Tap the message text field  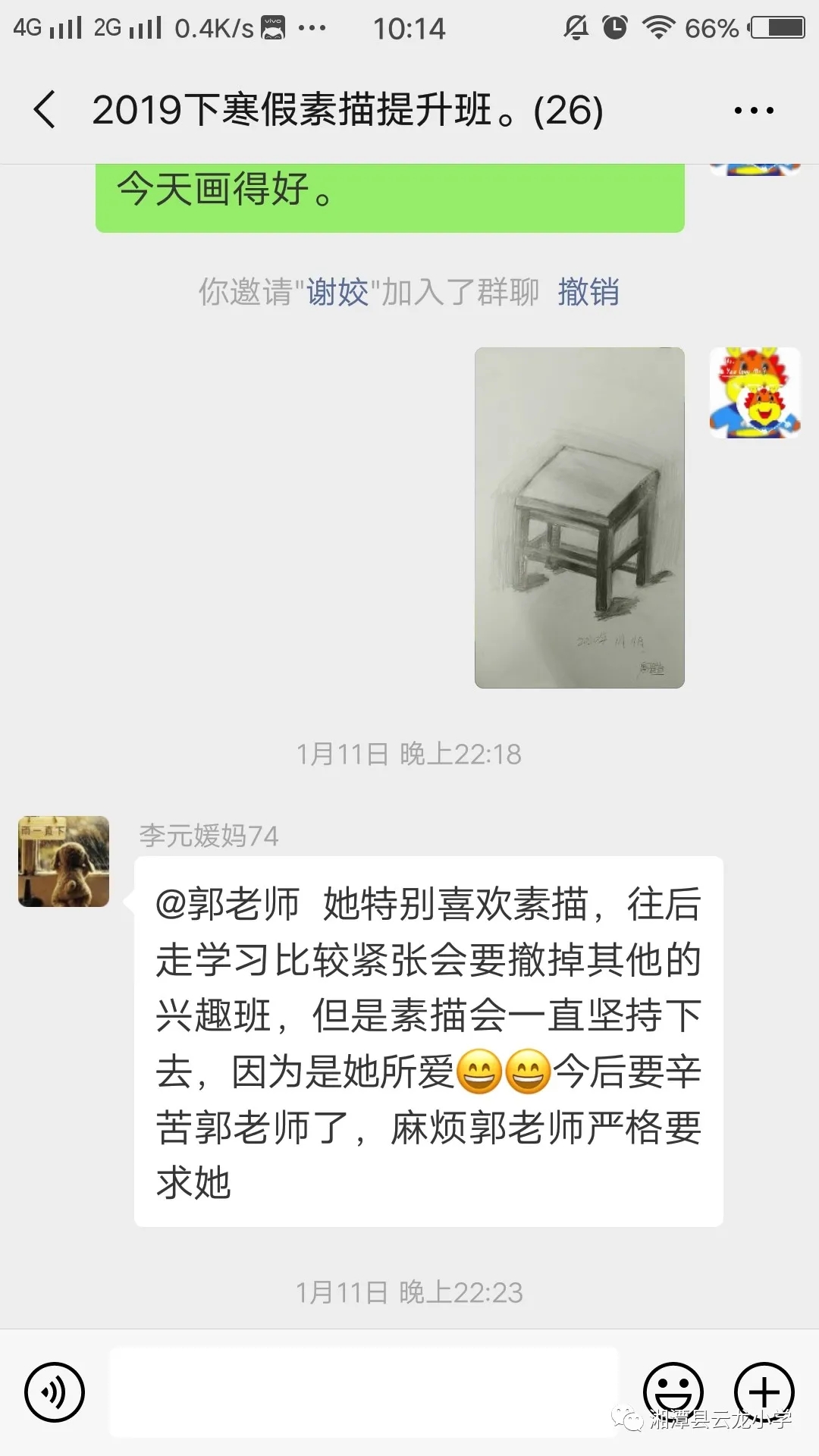click(364, 1392)
